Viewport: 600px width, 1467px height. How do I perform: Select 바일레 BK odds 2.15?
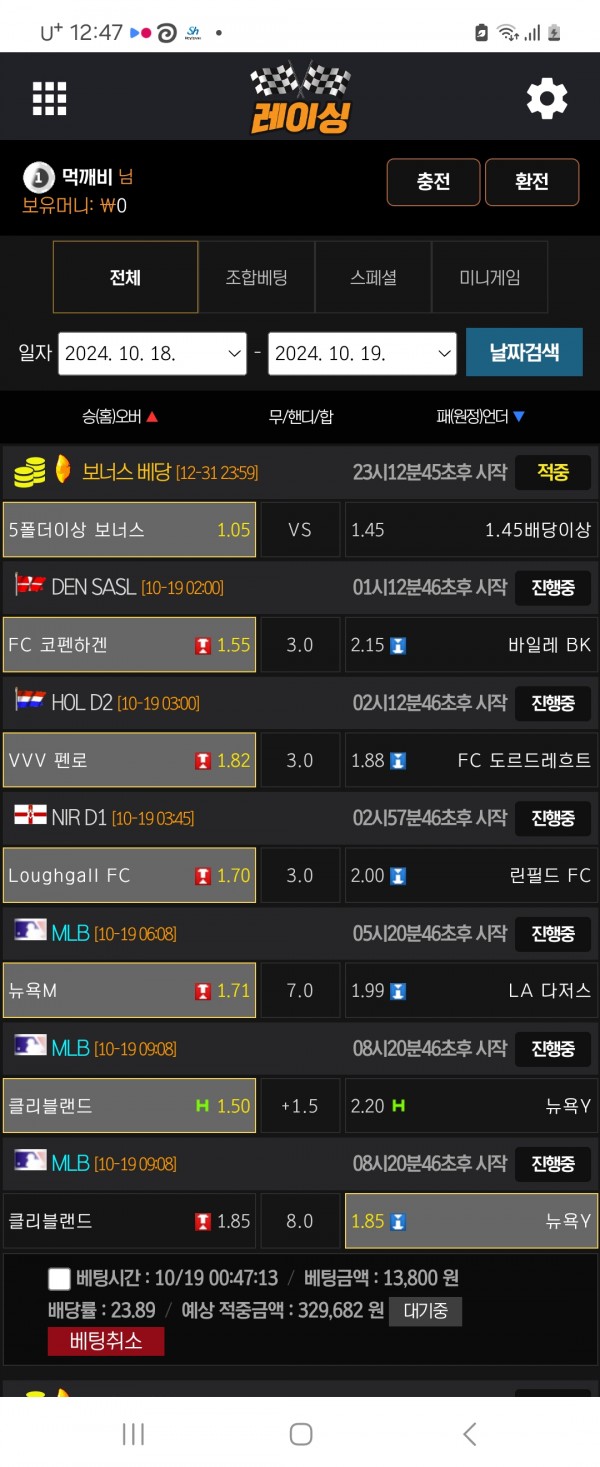coord(470,645)
